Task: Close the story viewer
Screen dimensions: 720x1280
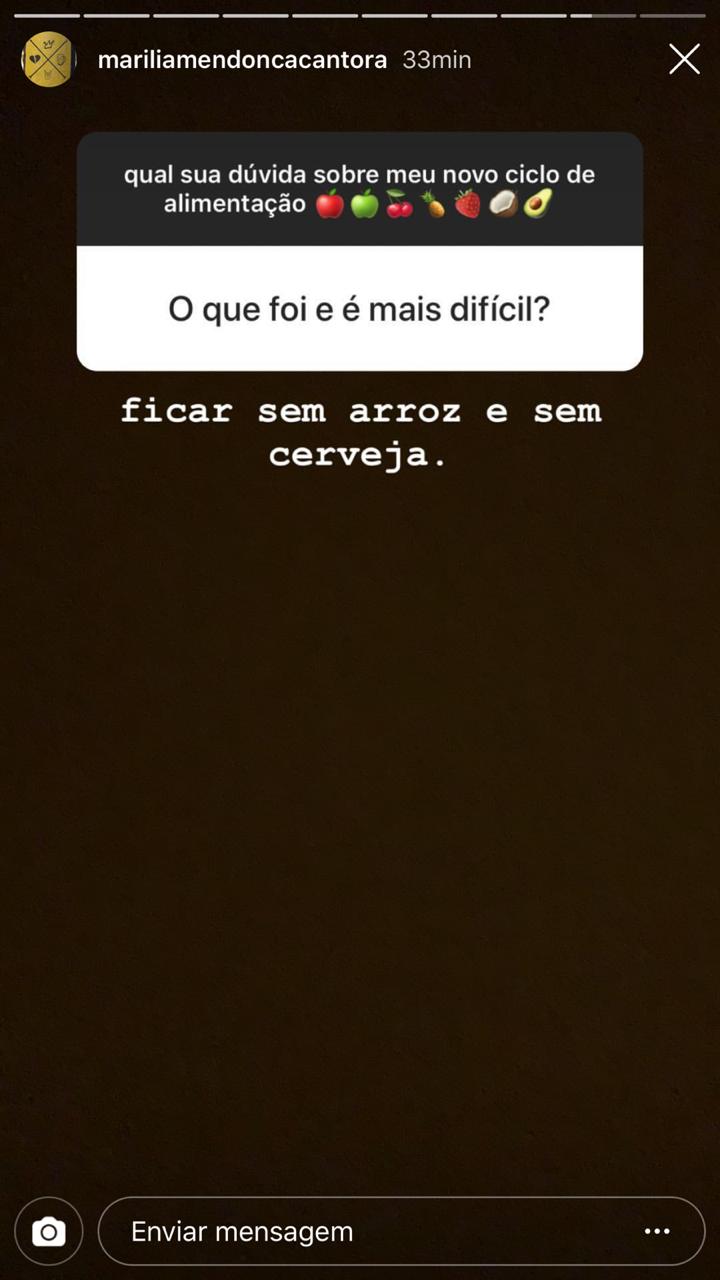Action: 684,60
